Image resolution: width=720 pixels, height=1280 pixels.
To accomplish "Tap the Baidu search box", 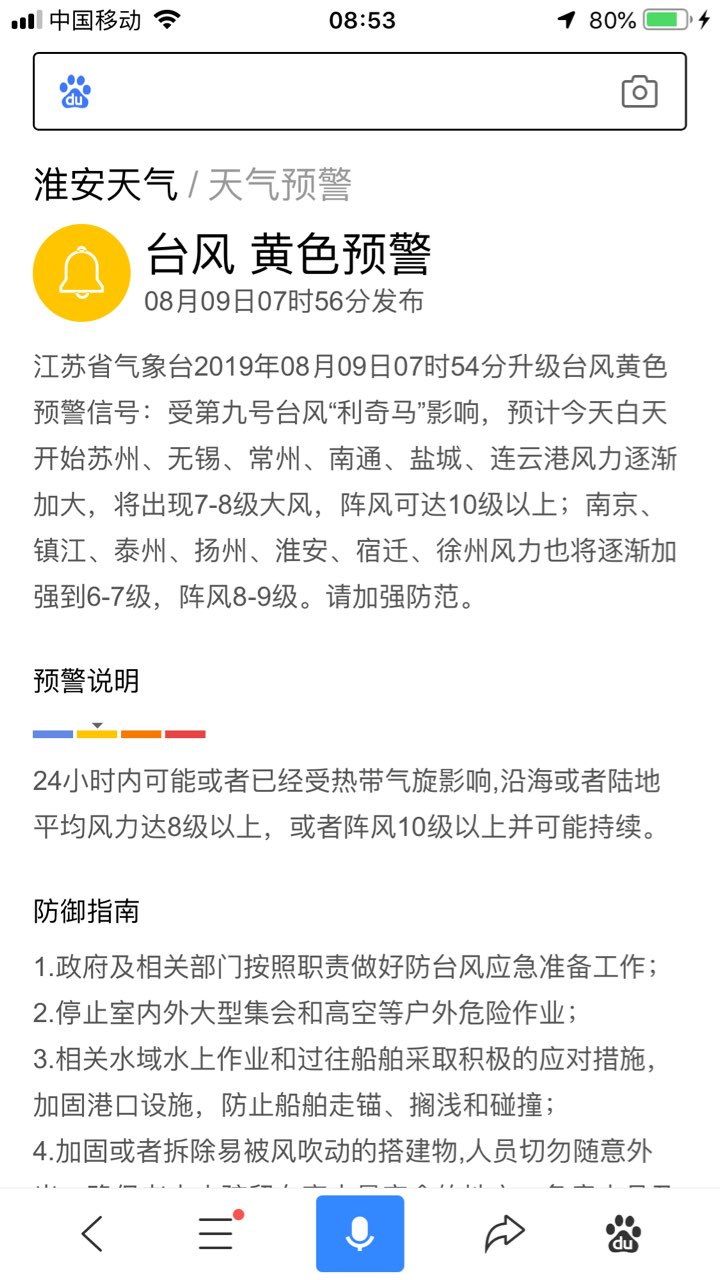I will pos(360,92).
